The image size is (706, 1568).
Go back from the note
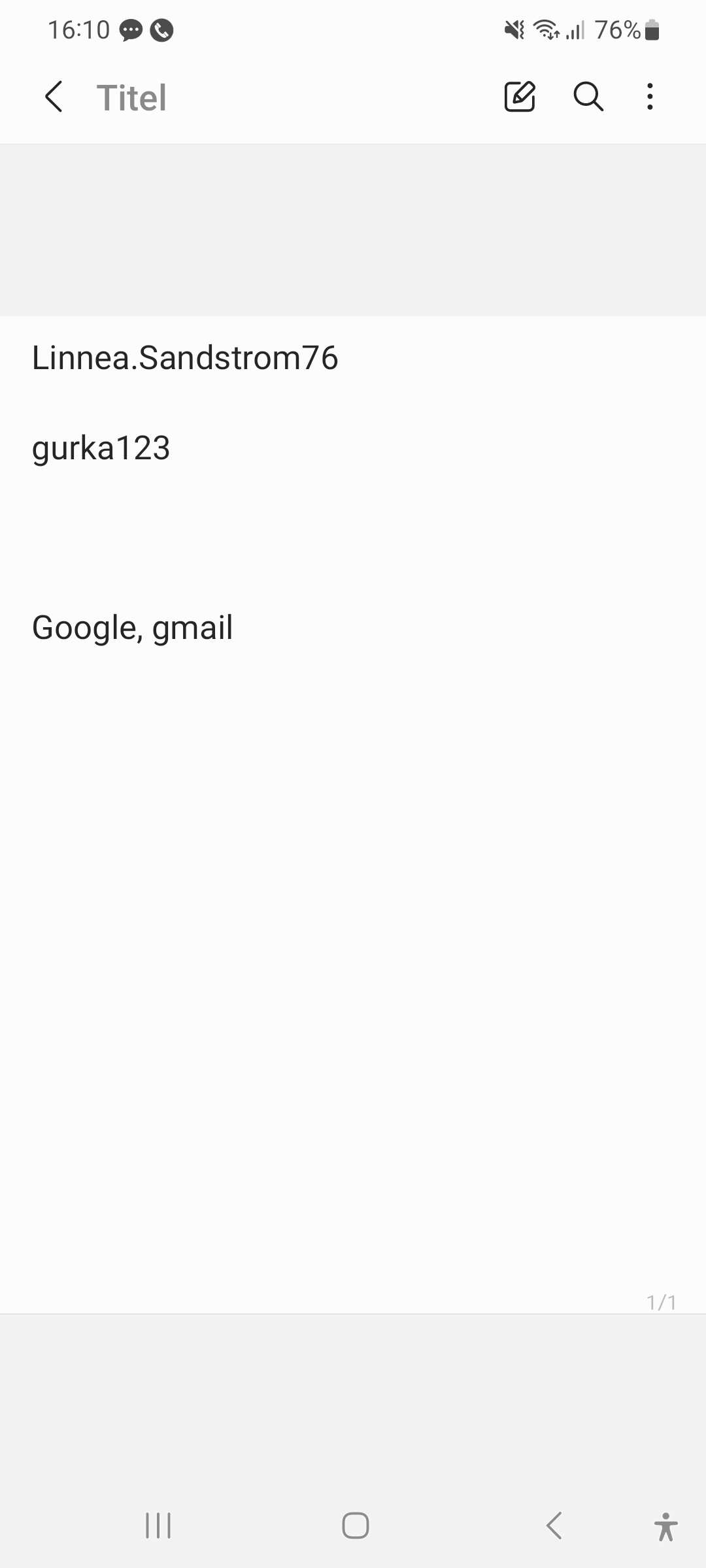[x=54, y=97]
